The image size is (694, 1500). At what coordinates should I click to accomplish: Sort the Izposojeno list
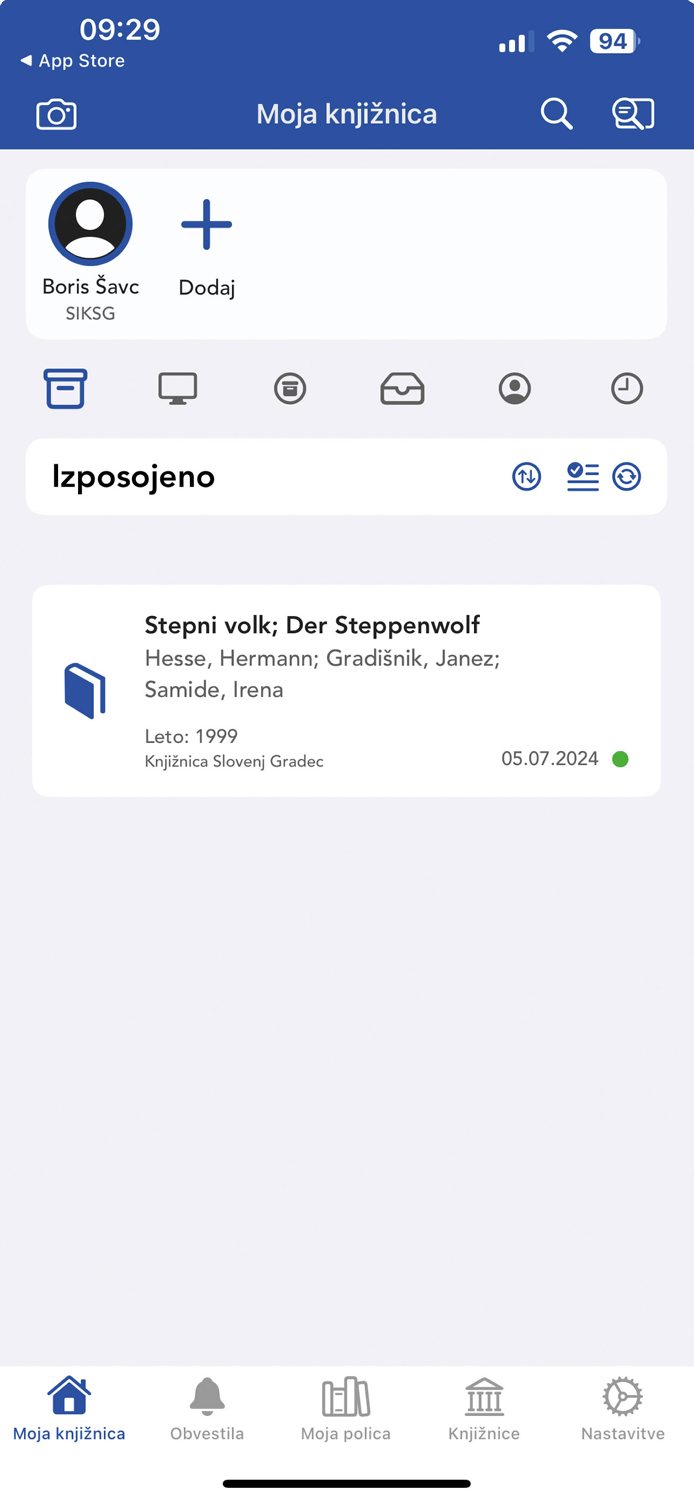[527, 477]
